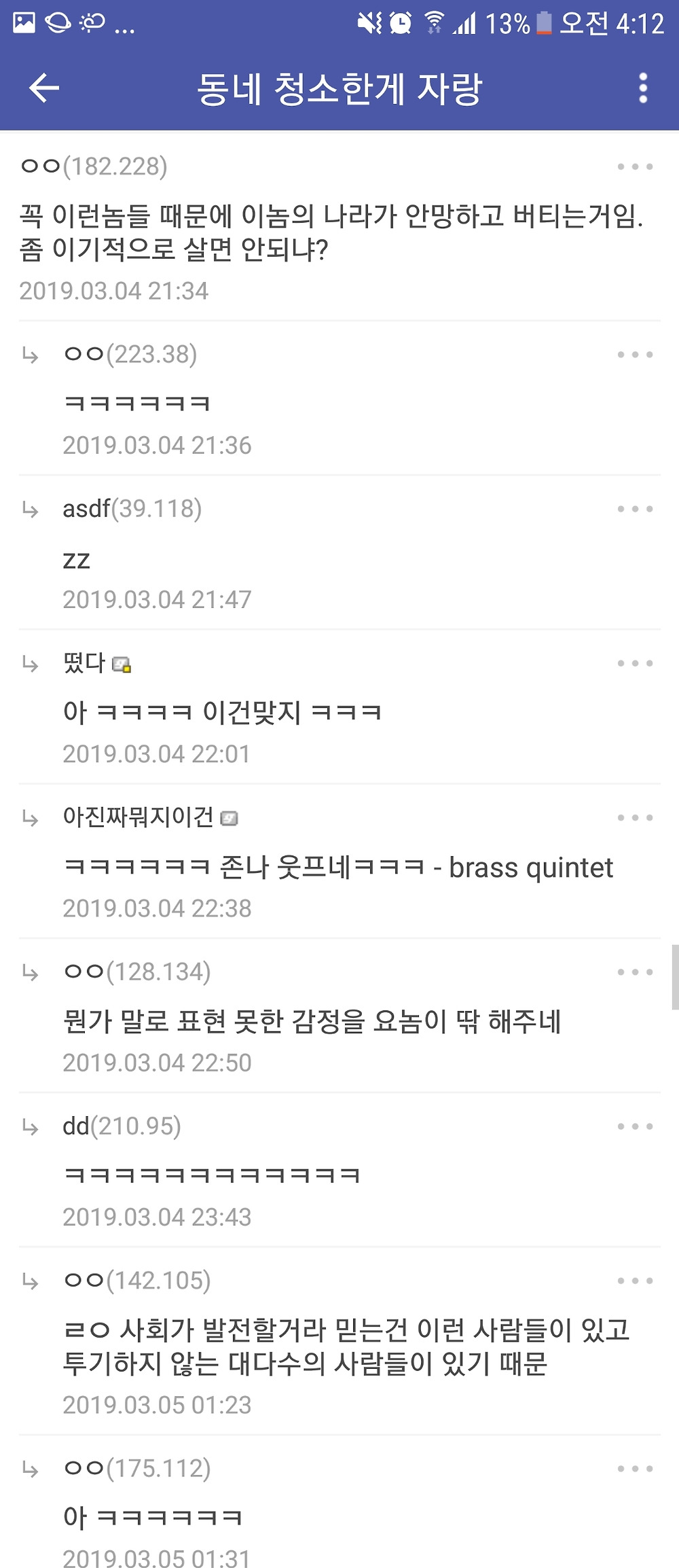View profile of user 떴다

click(x=84, y=662)
